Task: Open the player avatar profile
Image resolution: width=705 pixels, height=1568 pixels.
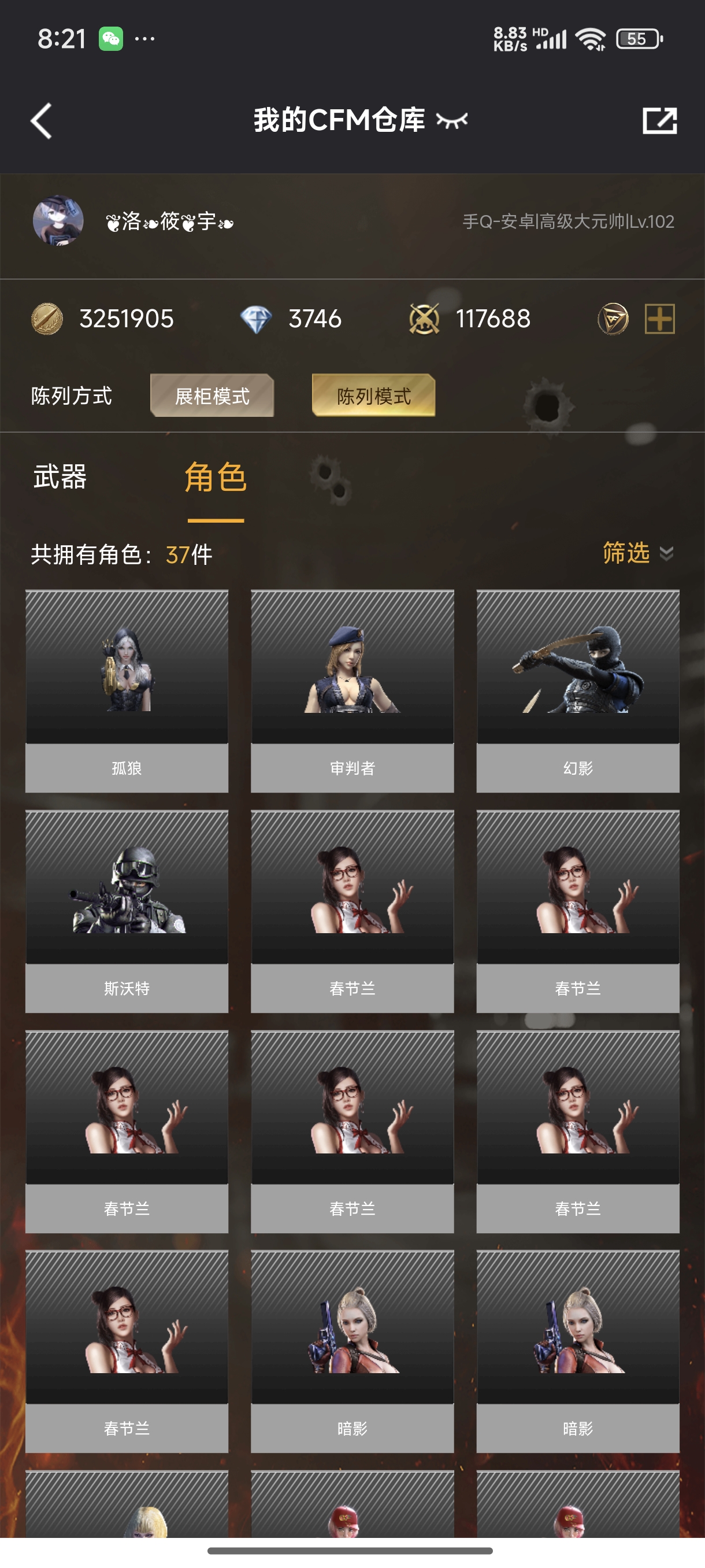Action: pyautogui.click(x=58, y=221)
